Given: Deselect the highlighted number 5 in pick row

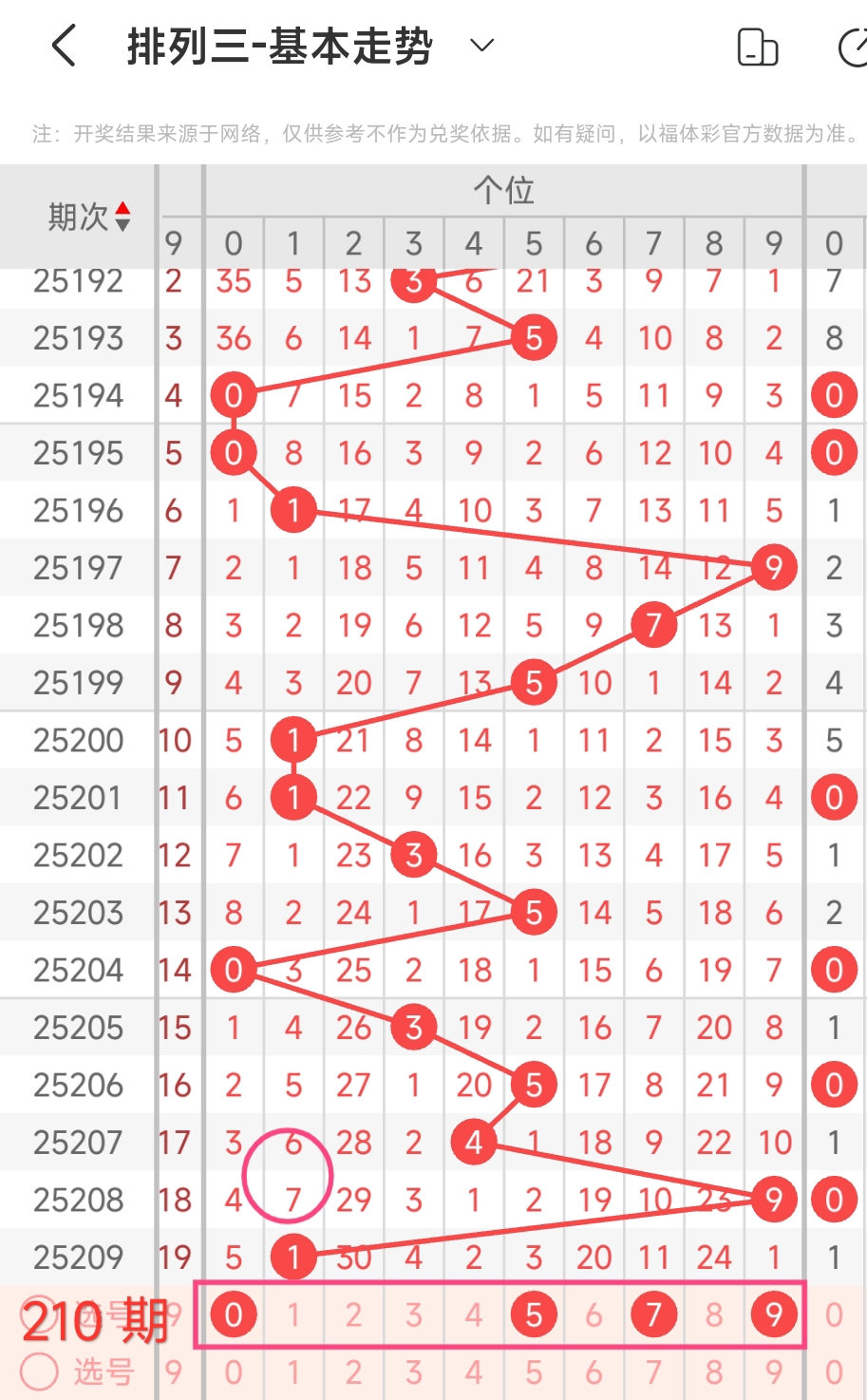Looking at the screenshot, I should 534,1315.
